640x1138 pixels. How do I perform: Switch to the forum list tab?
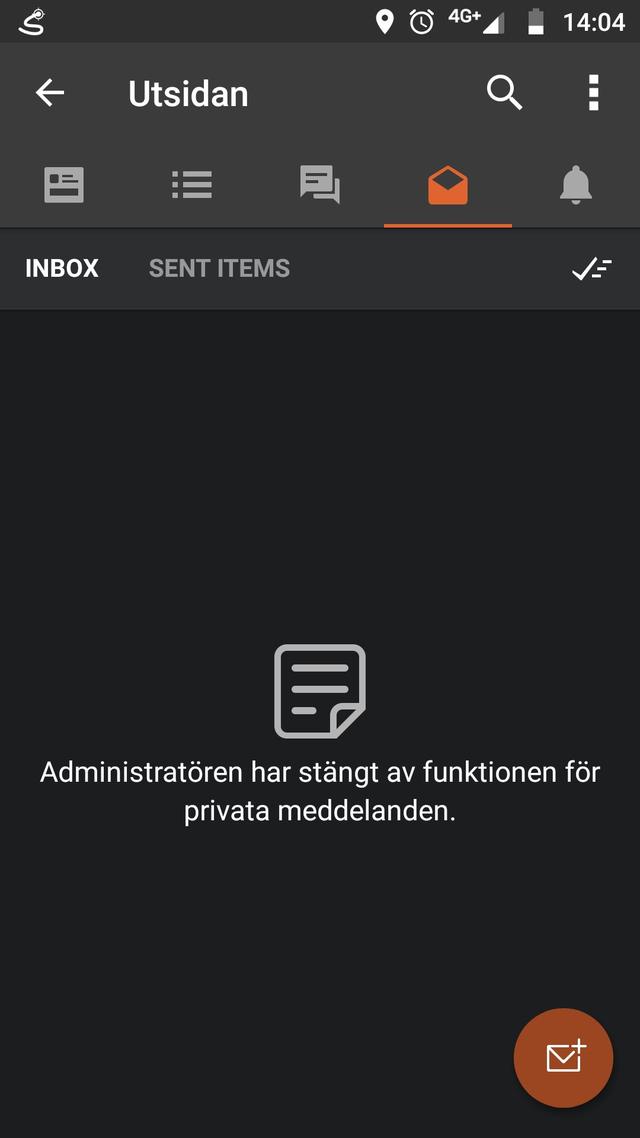(x=191, y=185)
